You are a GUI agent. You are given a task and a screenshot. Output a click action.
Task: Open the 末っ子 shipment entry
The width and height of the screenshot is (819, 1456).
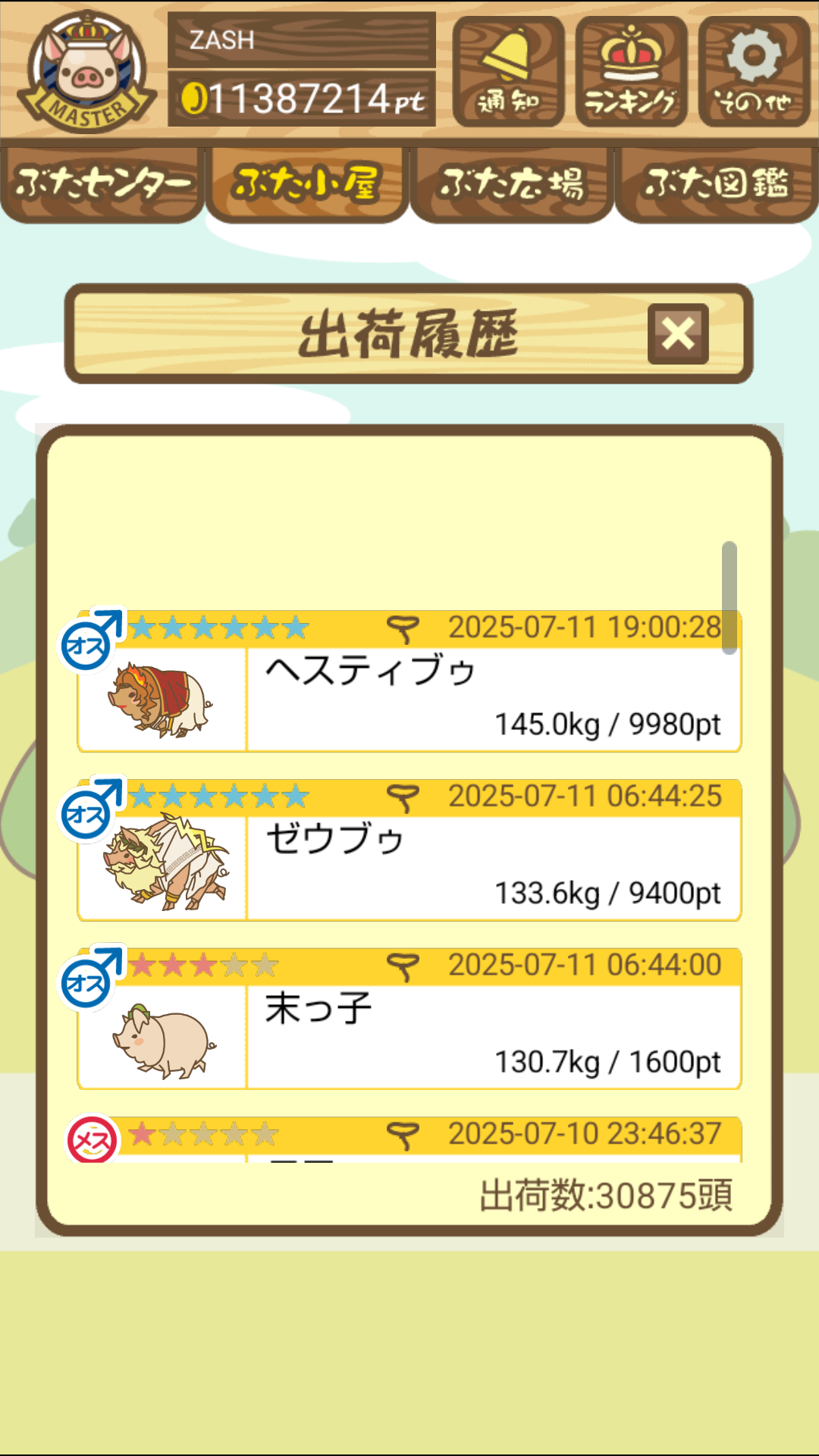tap(409, 1019)
